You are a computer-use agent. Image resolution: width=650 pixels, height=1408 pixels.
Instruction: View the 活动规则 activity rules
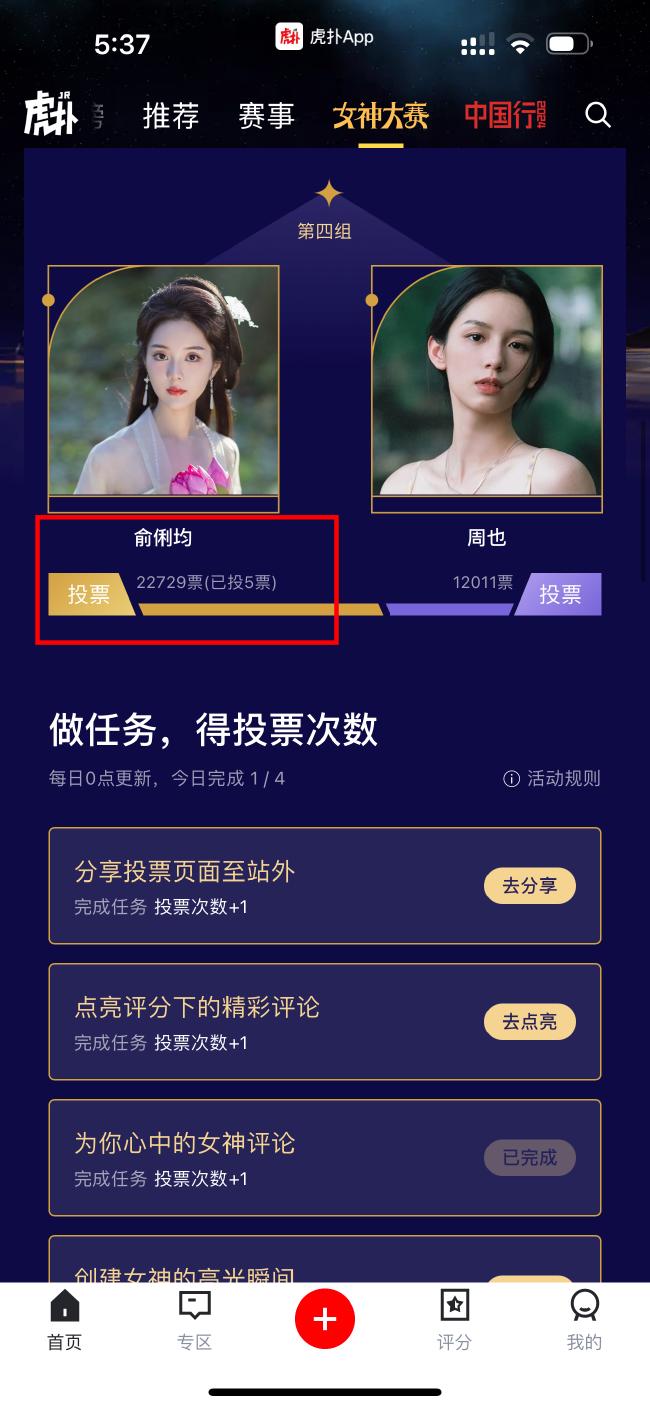tap(552, 778)
